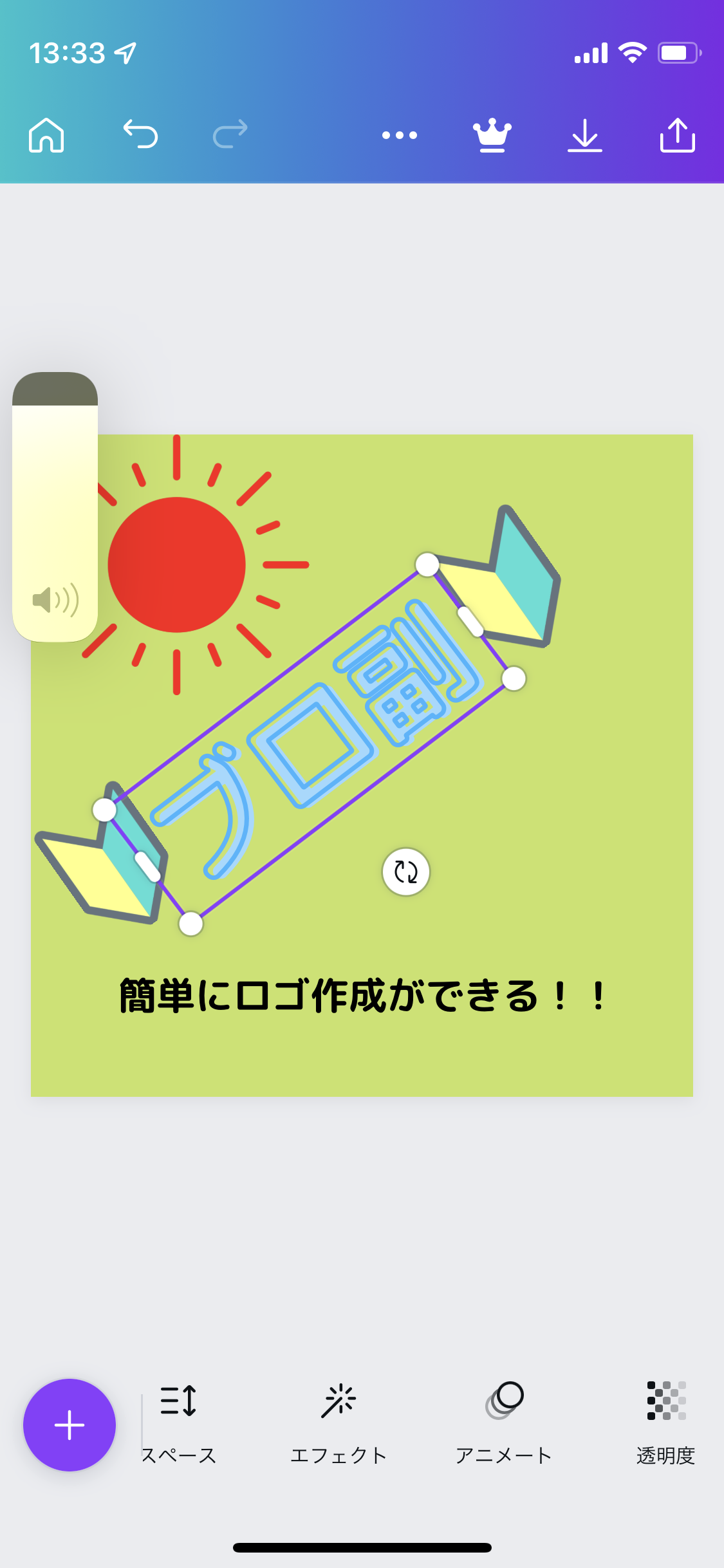Go to the Canva home screen
The image size is (724, 1568).
tap(46, 135)
